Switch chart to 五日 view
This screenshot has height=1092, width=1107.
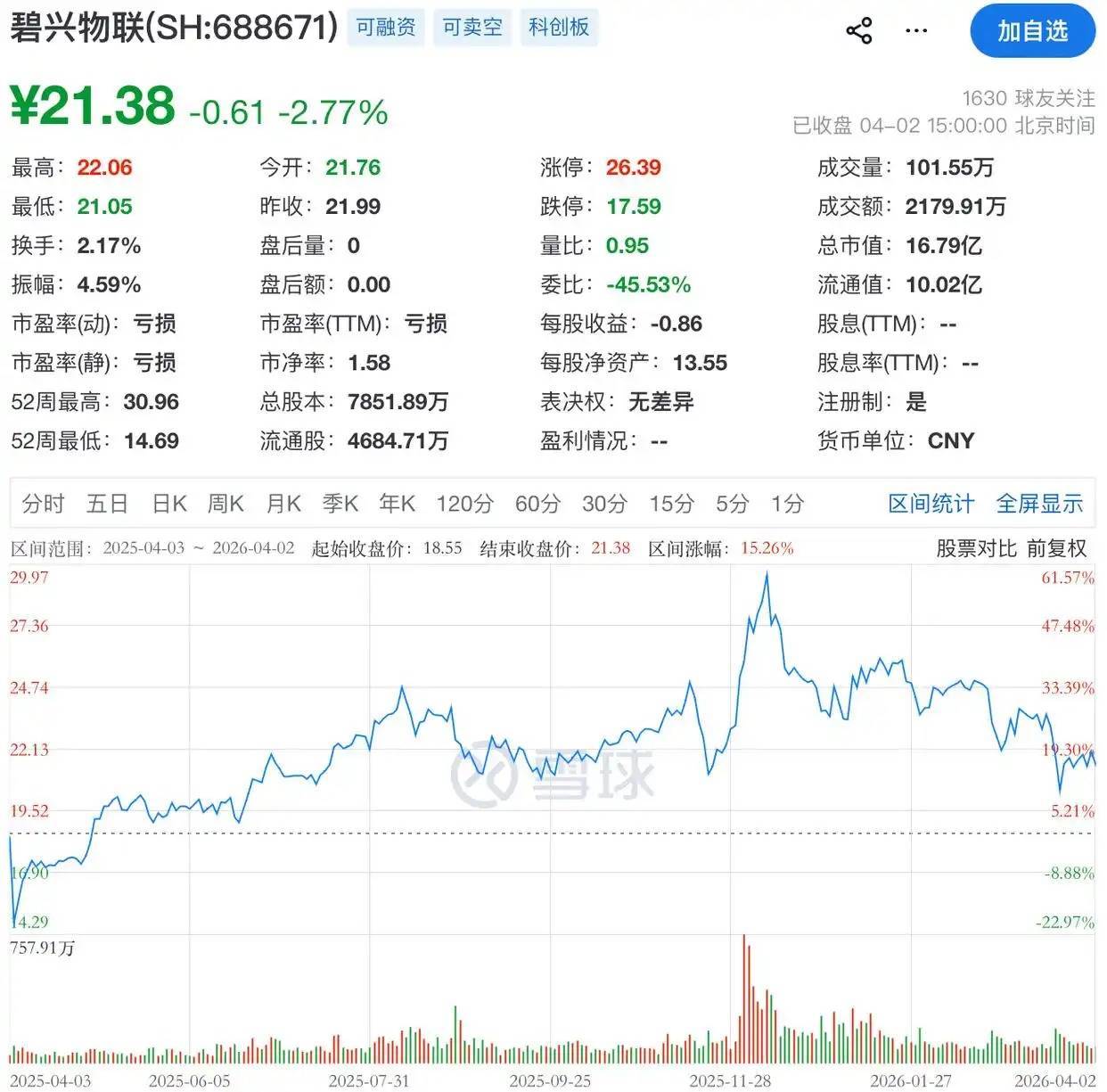(107, 504)
